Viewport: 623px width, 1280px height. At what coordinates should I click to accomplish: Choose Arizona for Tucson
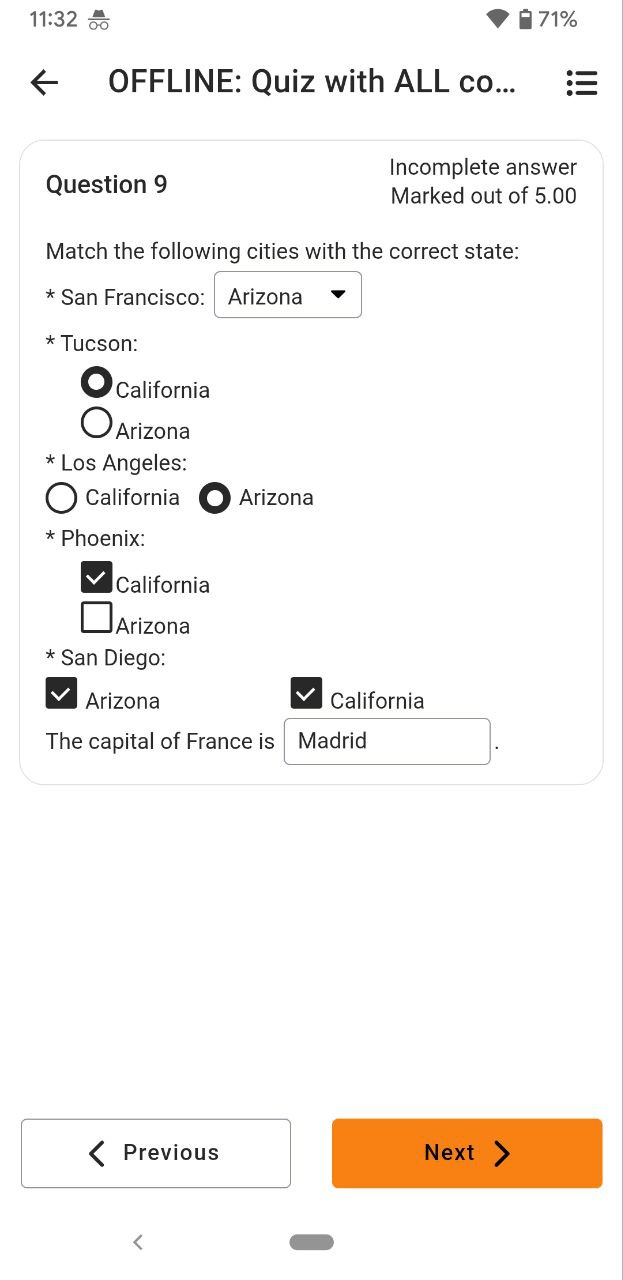97,423
